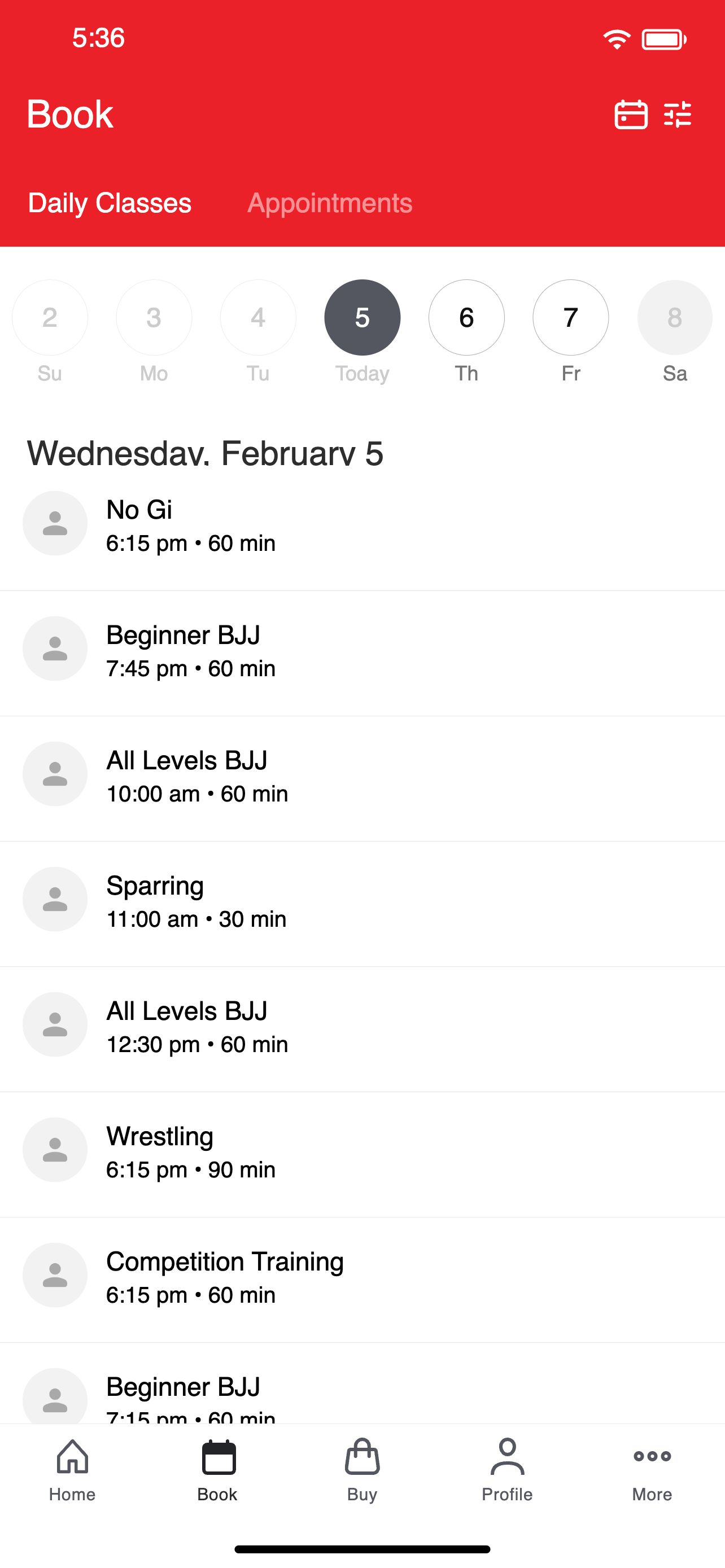The width and height of the screenshot is (725, 1568).
Task: Open the calendar date picker icon
Action: pyautogui.click(x=631, y=115)
